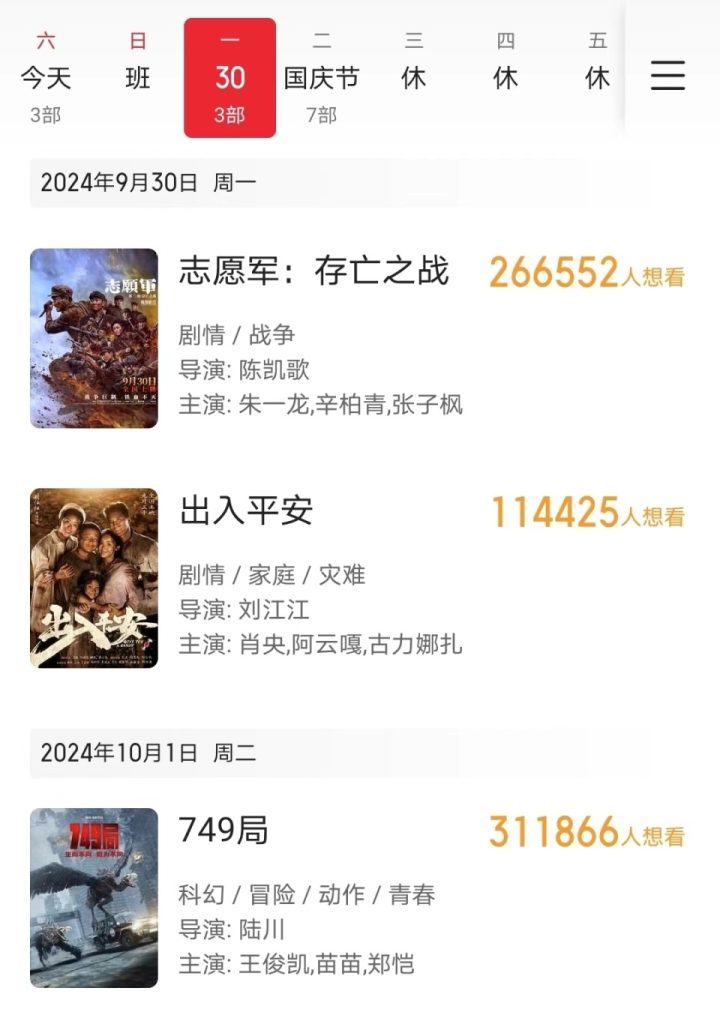The width and height of the screenshot is (720, 1012).
Task: Switch to the 国庆节 date tab
Action: pos(321,78)
